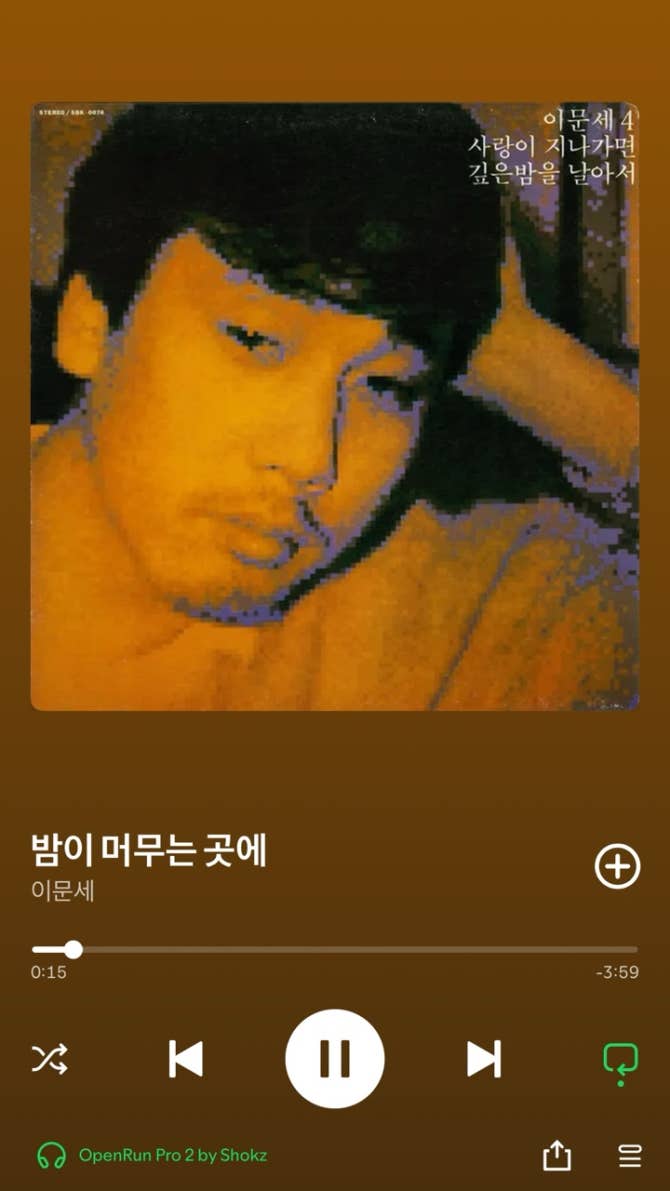Screen dimensions: 670x1191
Task: Skip to previous track
Action: point(186,1058)
